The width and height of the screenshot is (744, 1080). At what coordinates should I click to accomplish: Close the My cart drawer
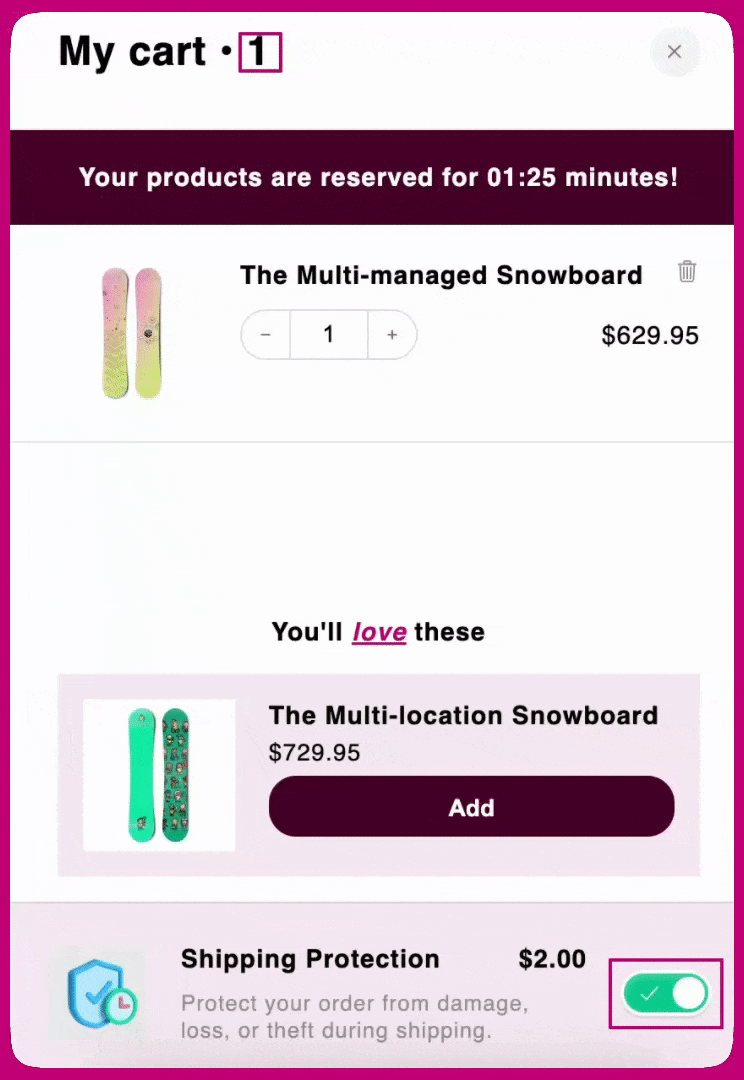[674, 52]
